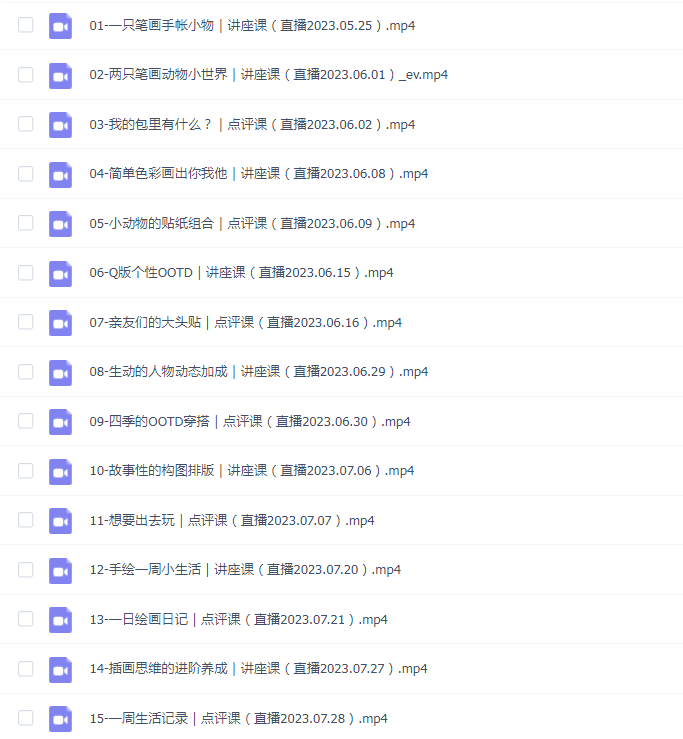
Task: Open 04-简单色彩画出你我他 lecture video
Action: (x=258, y=174)
